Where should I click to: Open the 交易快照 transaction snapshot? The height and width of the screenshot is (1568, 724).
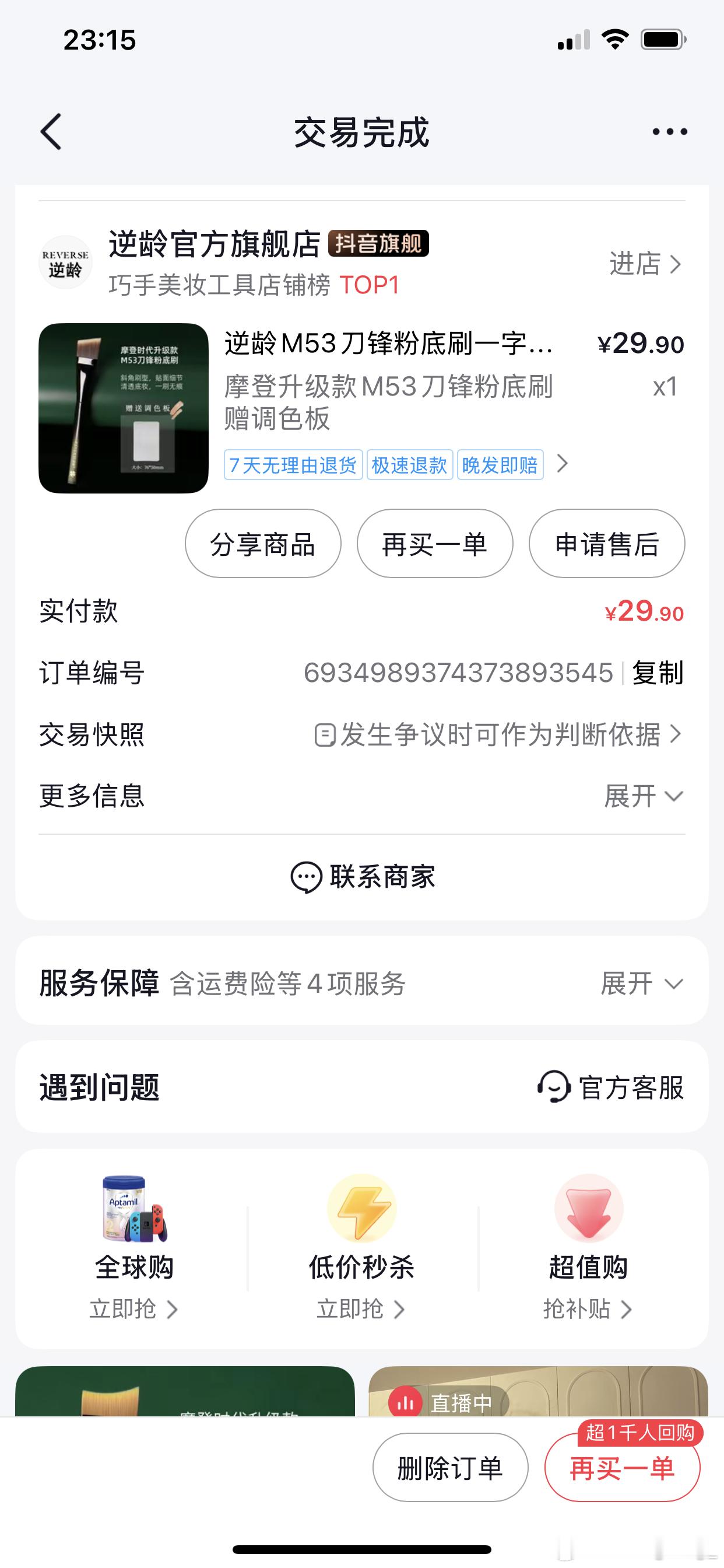coord(498,734)
